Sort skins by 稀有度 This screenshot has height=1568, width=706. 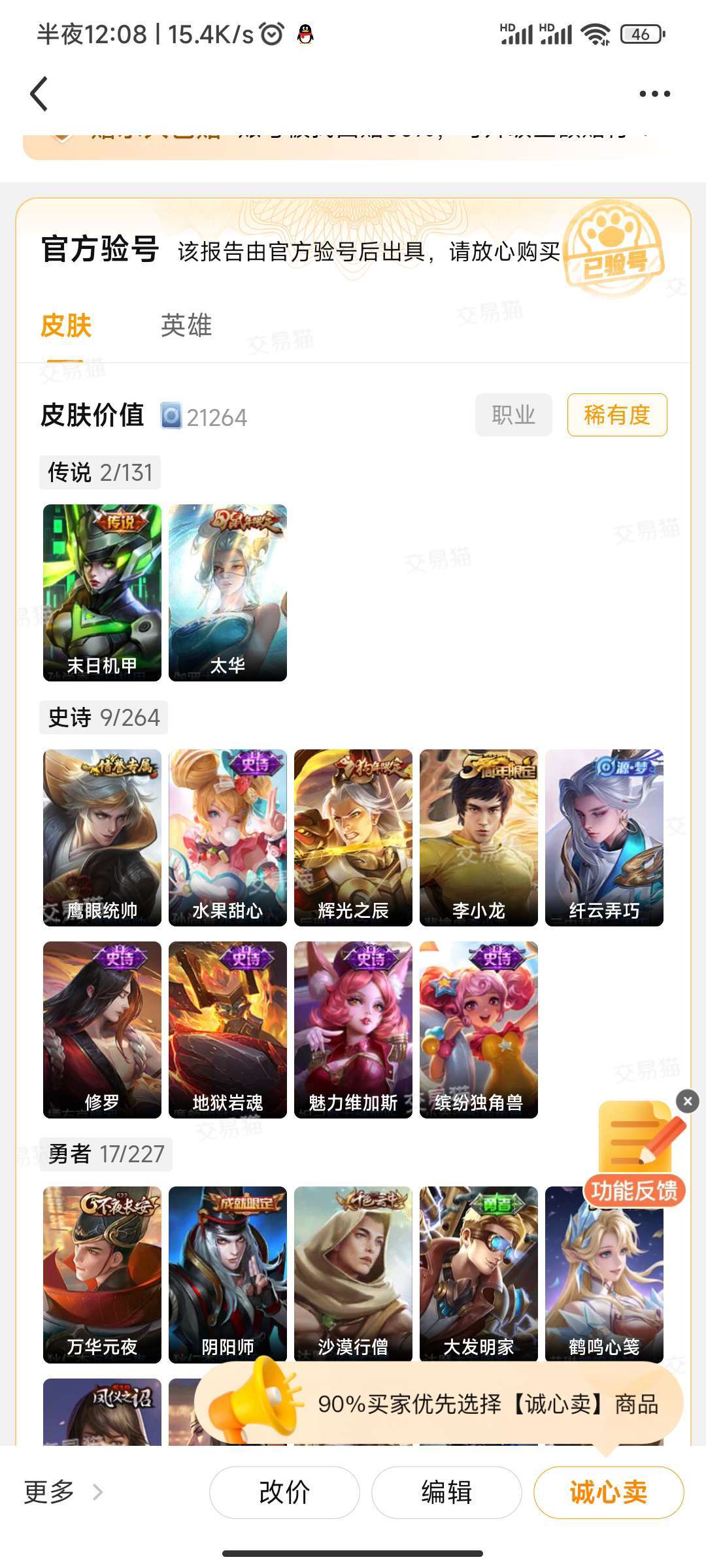[616, 415]
